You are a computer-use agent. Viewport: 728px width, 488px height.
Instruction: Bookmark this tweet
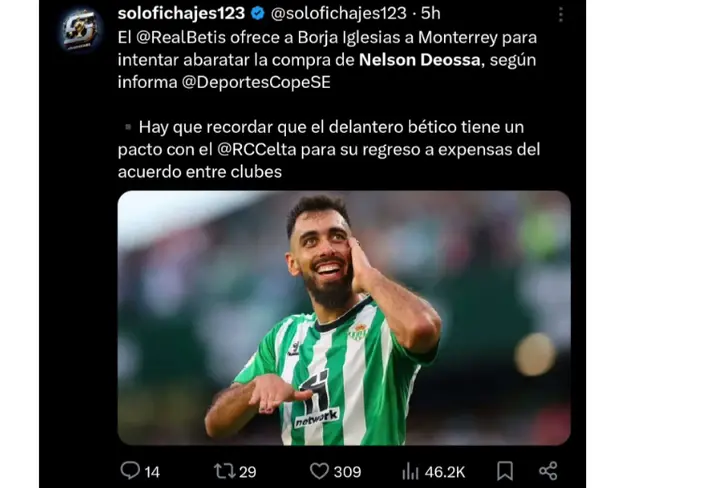[x=505, y=471]
